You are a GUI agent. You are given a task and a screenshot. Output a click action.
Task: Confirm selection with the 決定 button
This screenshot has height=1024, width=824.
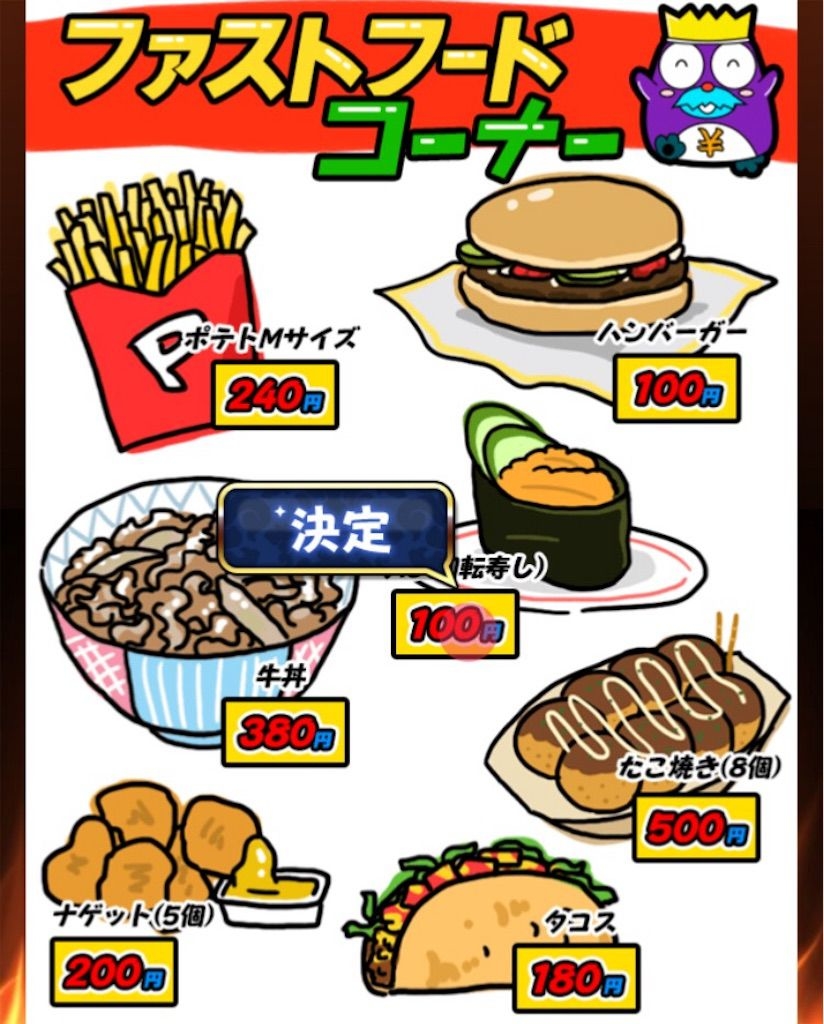pyautogui.click(x=337, y=530)
